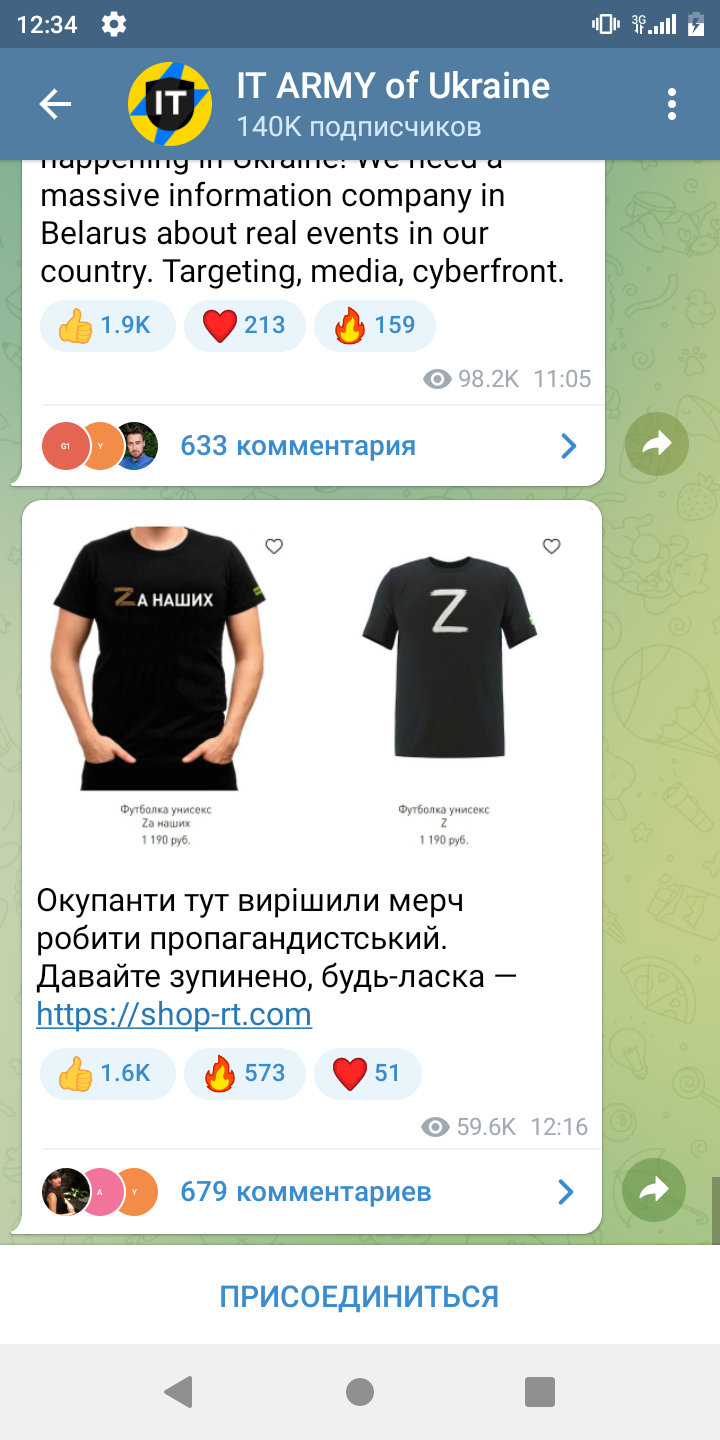Join the channel via ПРИСОЕДИНИТЬСЯ
Image resolution: width=720 pixels, height=1440 pixels.
359,1297
